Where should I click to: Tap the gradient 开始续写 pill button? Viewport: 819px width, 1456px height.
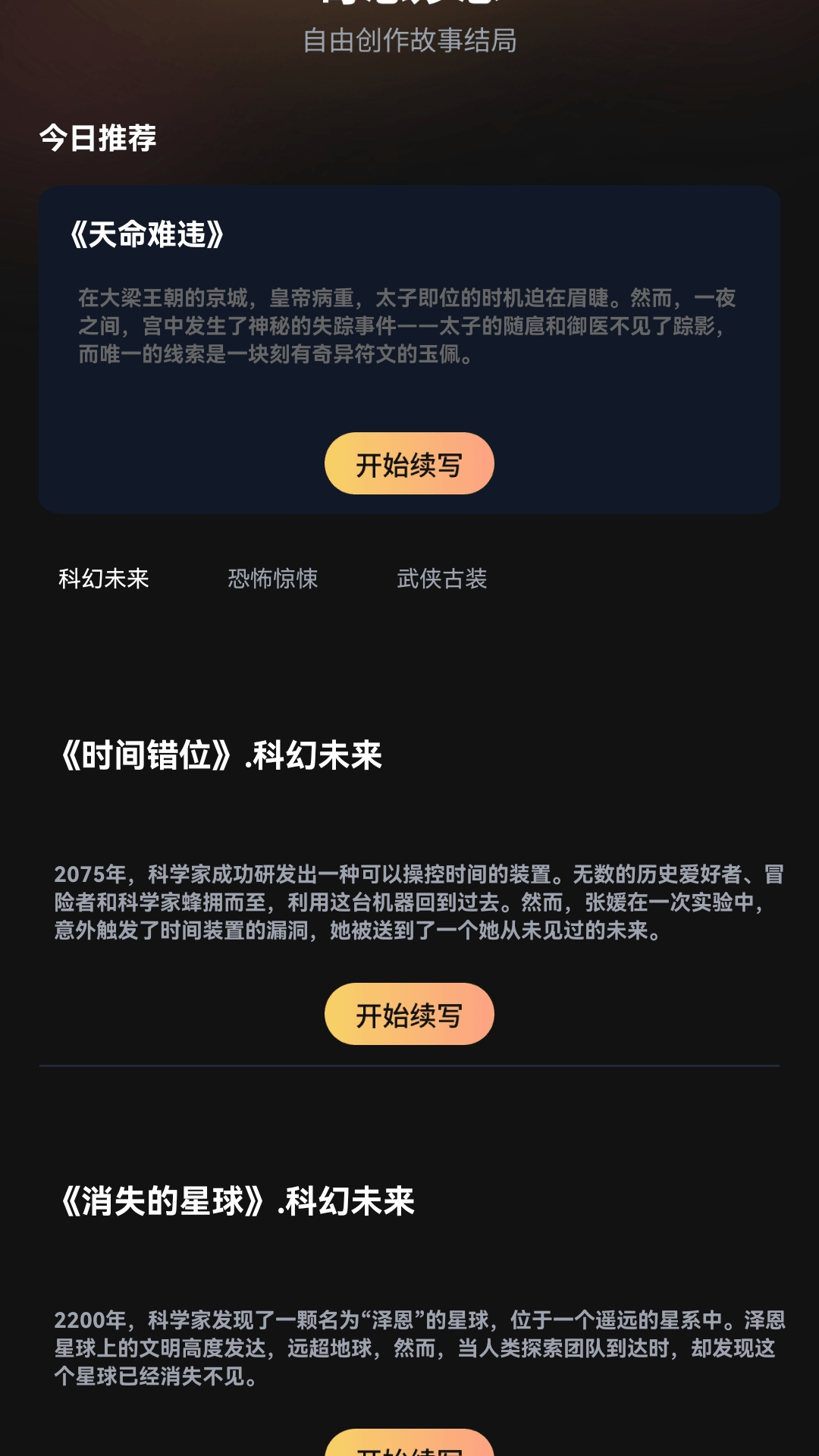point(409,463)
